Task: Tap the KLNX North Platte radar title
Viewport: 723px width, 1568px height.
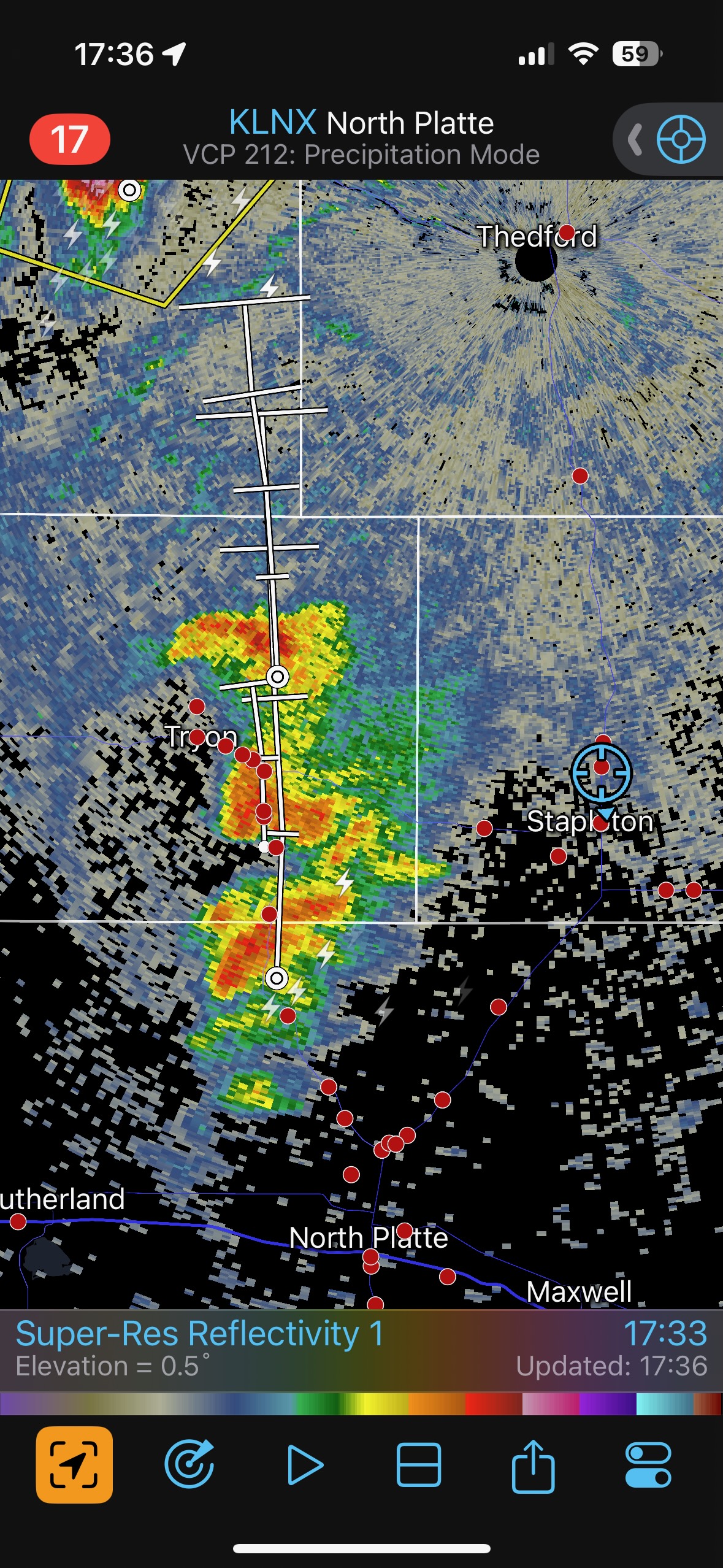Action: (x=361, y=123)
